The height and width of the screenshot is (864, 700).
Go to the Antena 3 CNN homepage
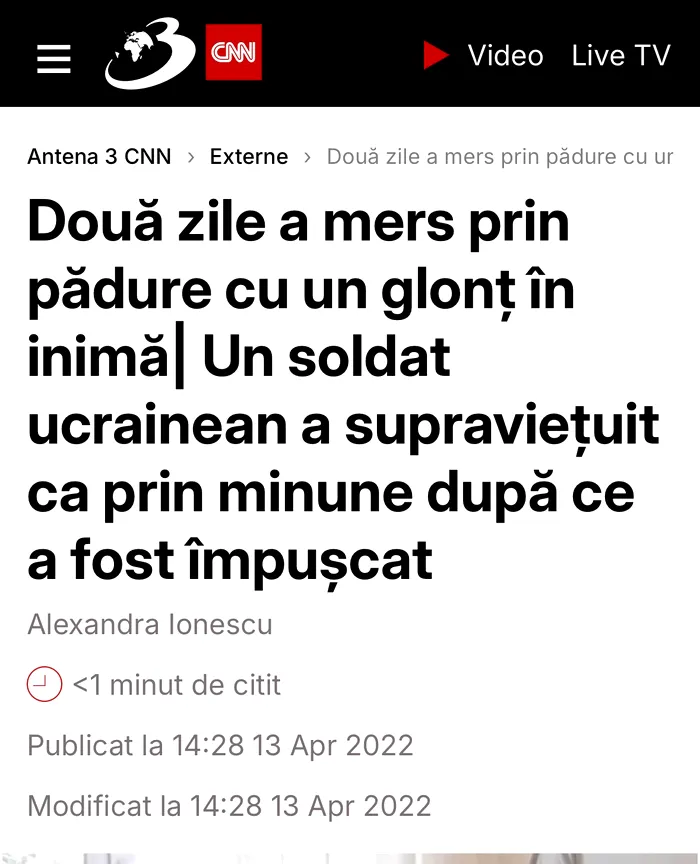tap(183, 56)
